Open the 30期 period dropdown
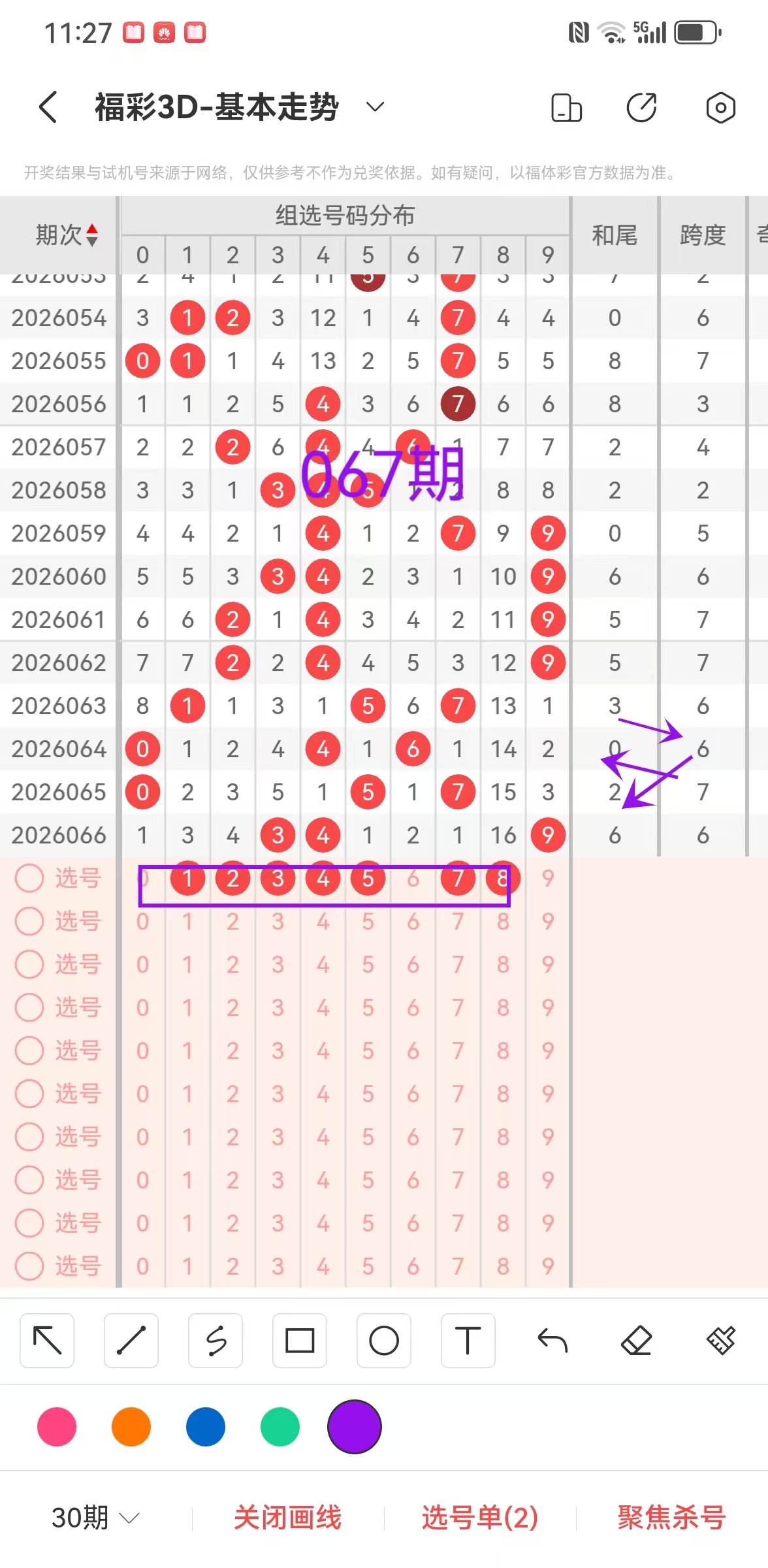This screenshot has height=1568, width=768. [95, 1517]
